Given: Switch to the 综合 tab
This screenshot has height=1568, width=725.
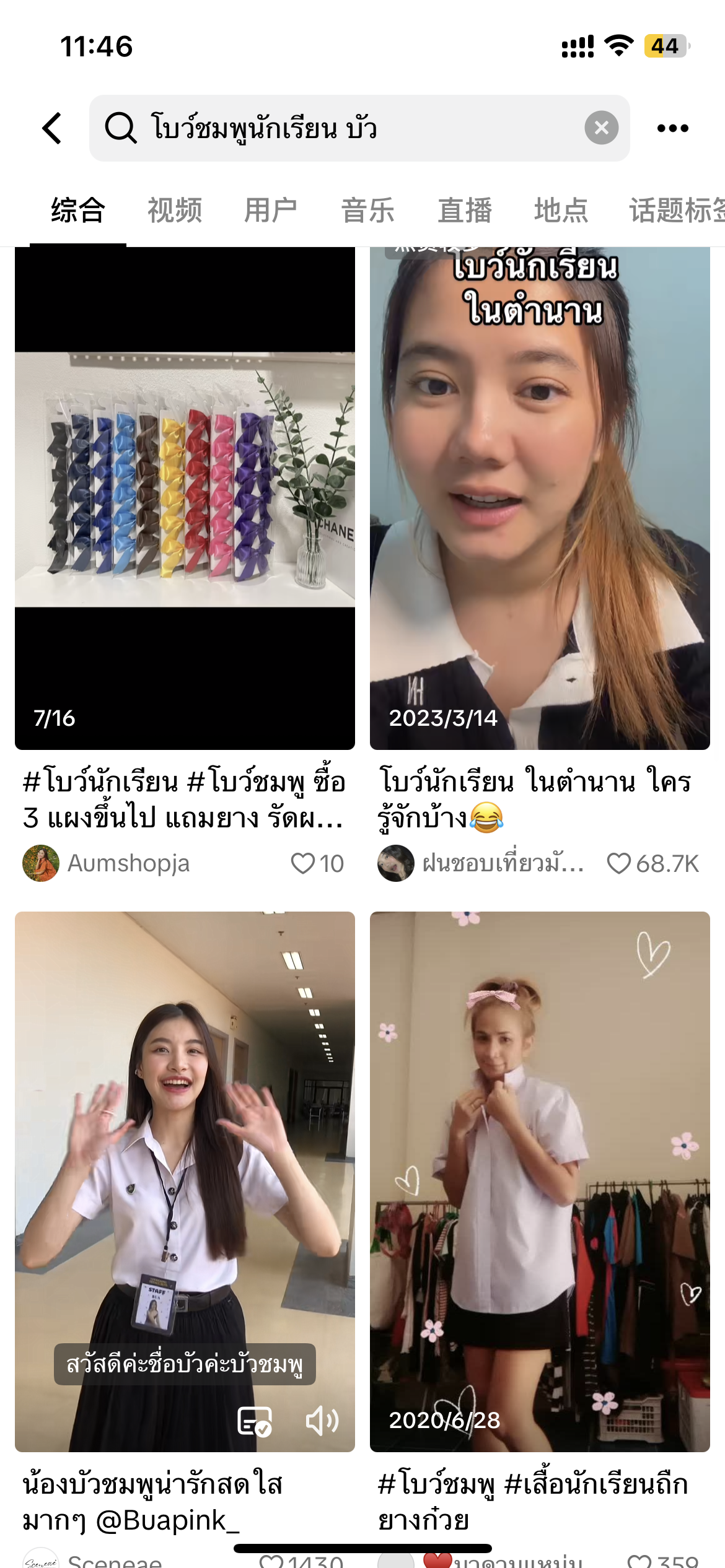Looking at the screenshot, I should [x=78, y=211].
